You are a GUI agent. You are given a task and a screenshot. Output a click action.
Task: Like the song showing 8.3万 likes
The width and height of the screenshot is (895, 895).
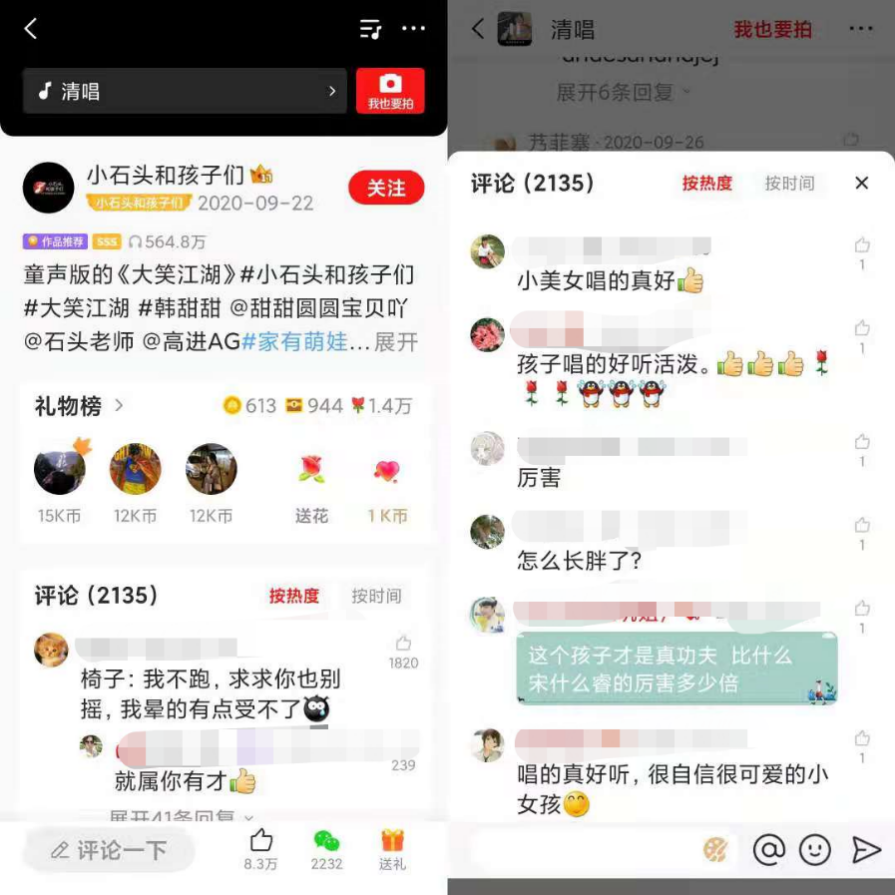pyautogui.click(x=261, y=847)
